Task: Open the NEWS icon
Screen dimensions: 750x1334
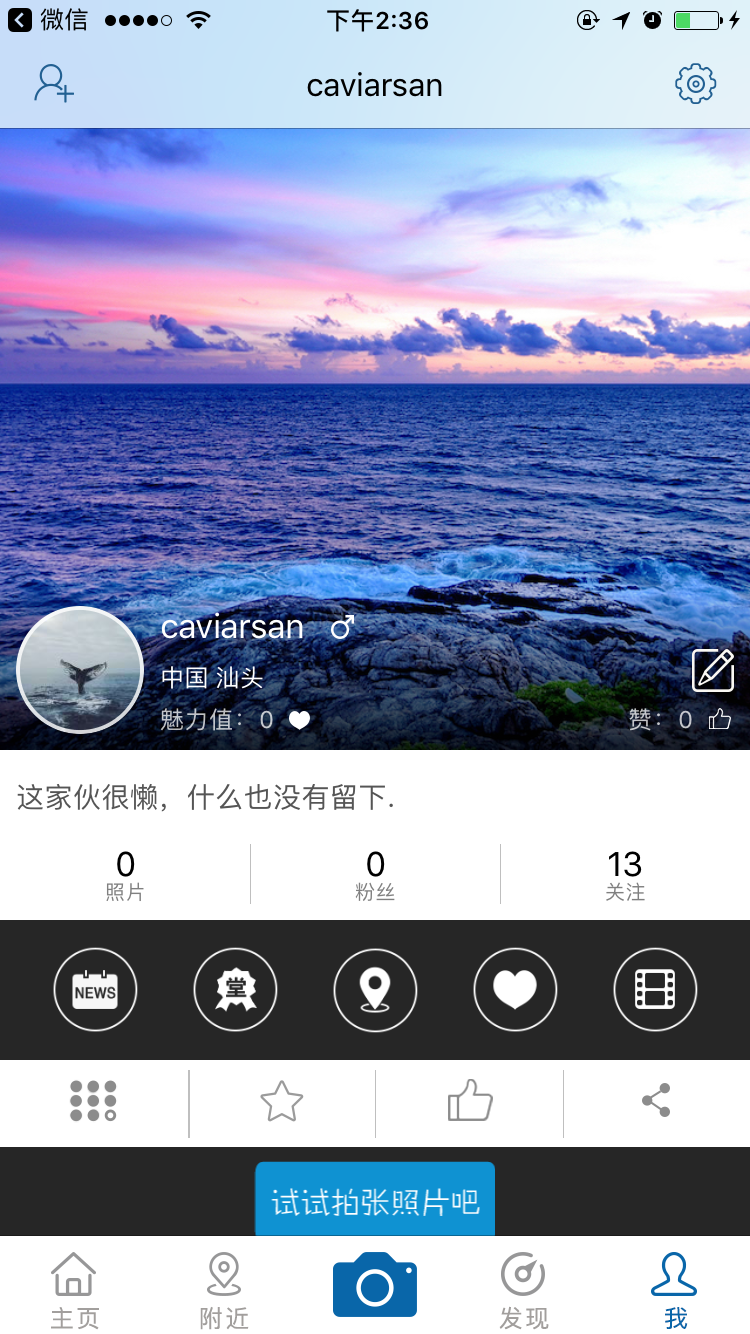Action: tap(95, 990)
